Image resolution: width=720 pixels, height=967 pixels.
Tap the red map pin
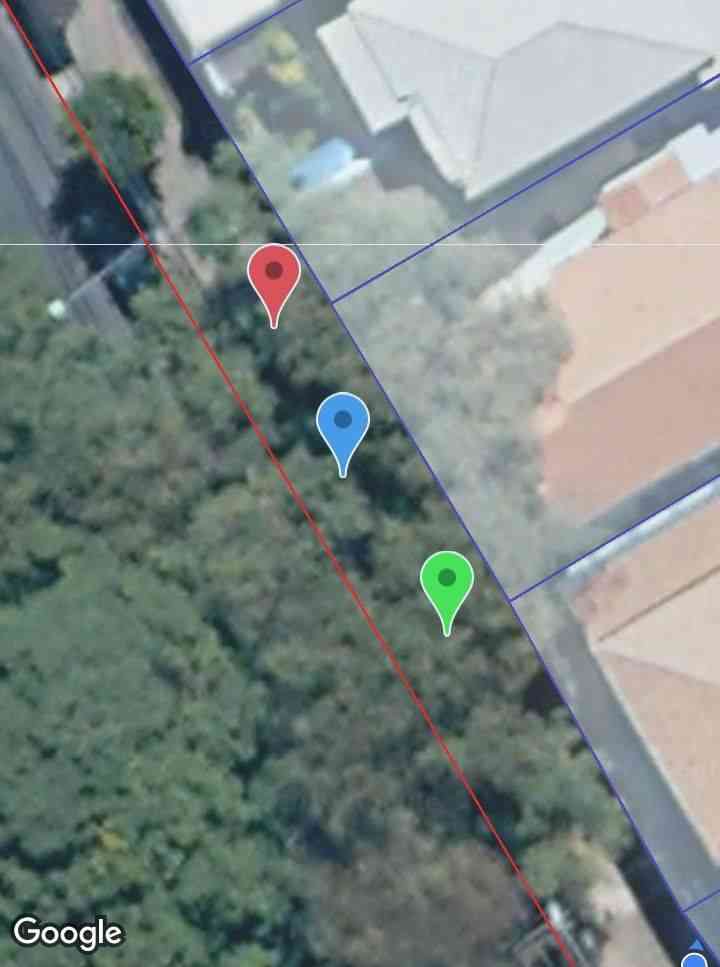(x=273, y=275)
